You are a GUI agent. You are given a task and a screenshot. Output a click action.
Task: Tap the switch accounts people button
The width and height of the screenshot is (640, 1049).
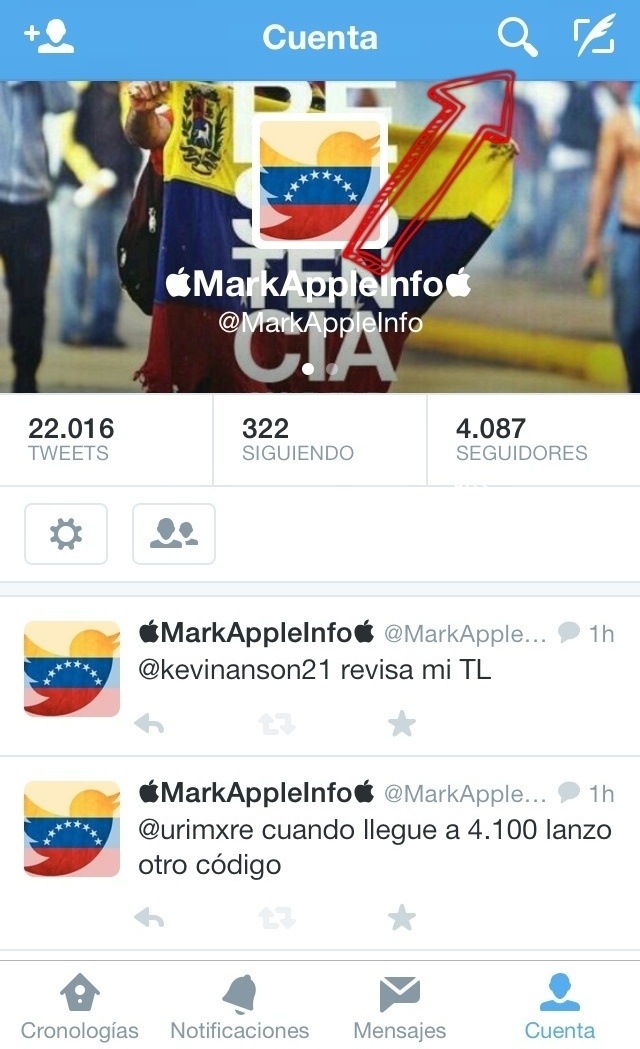[174, 534]
